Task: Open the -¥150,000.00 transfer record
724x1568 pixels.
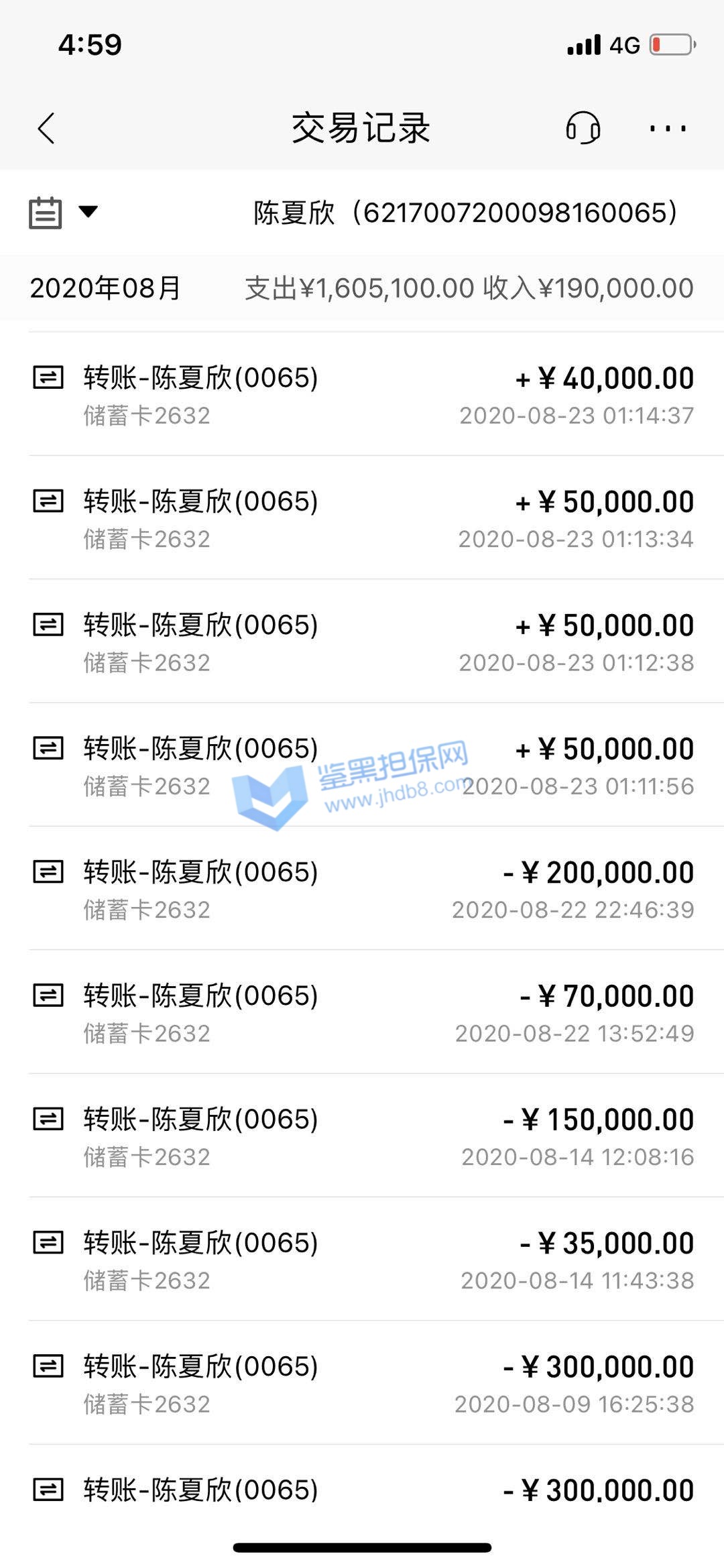Action: tap(362, 1136)
